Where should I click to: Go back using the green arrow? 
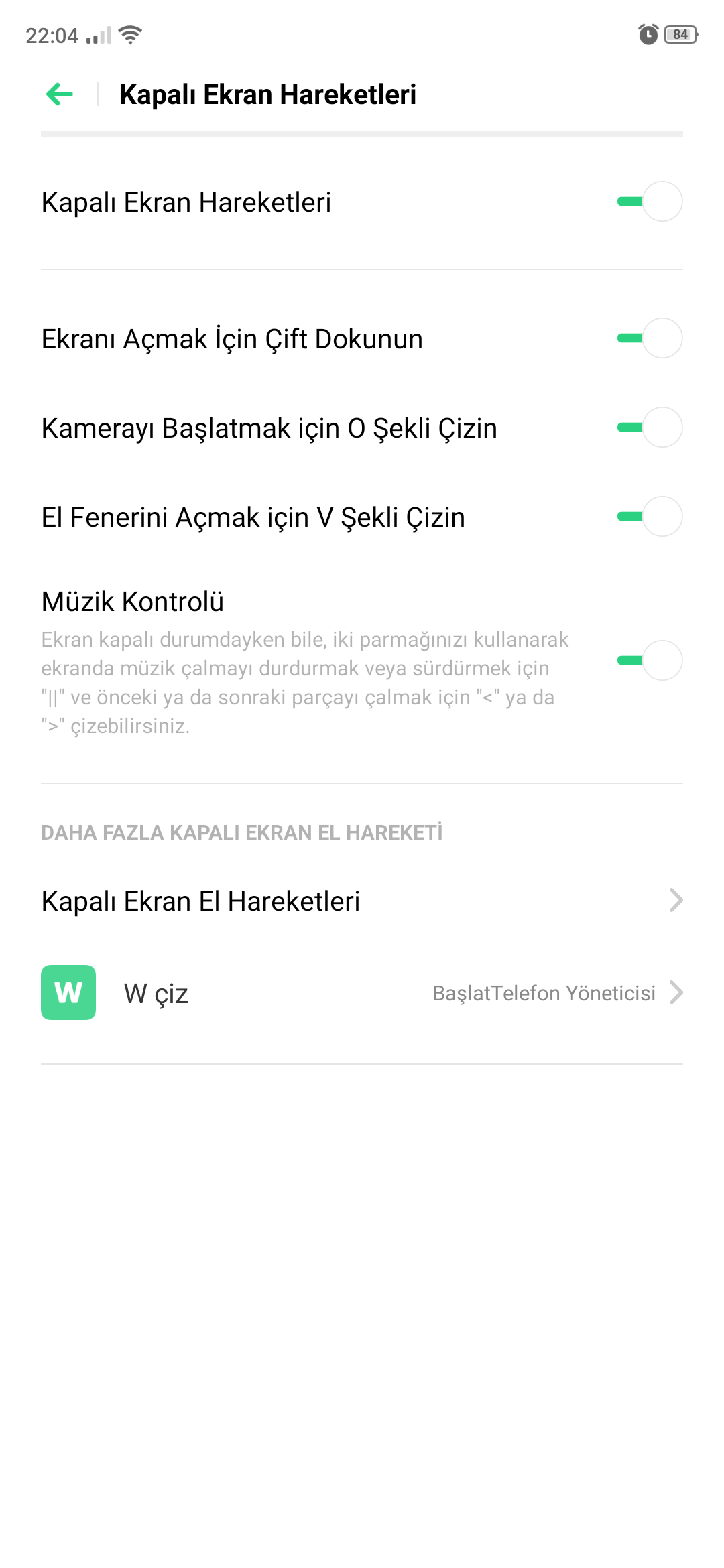coord(60,94)
